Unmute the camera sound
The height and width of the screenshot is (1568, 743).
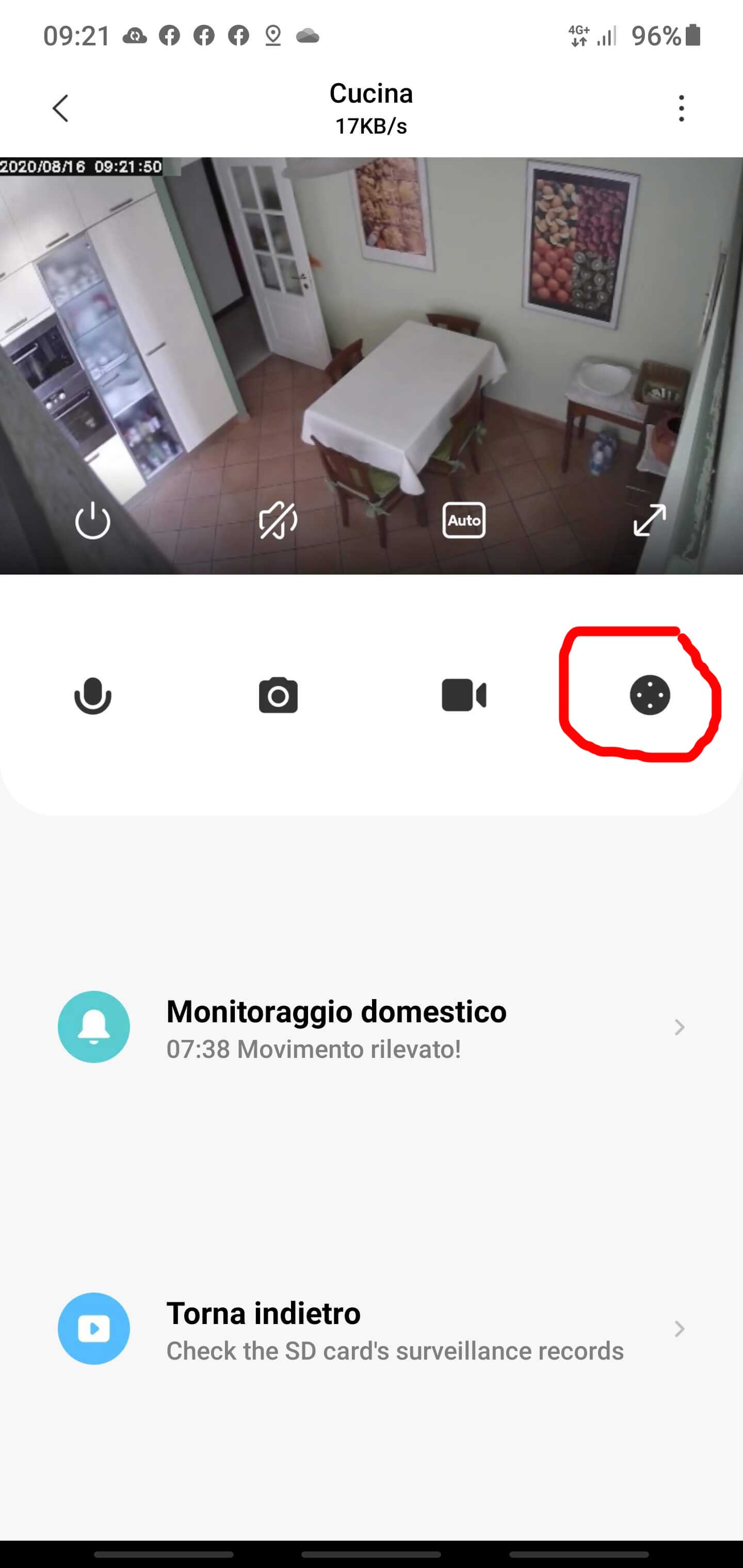[x=278, y=520]
